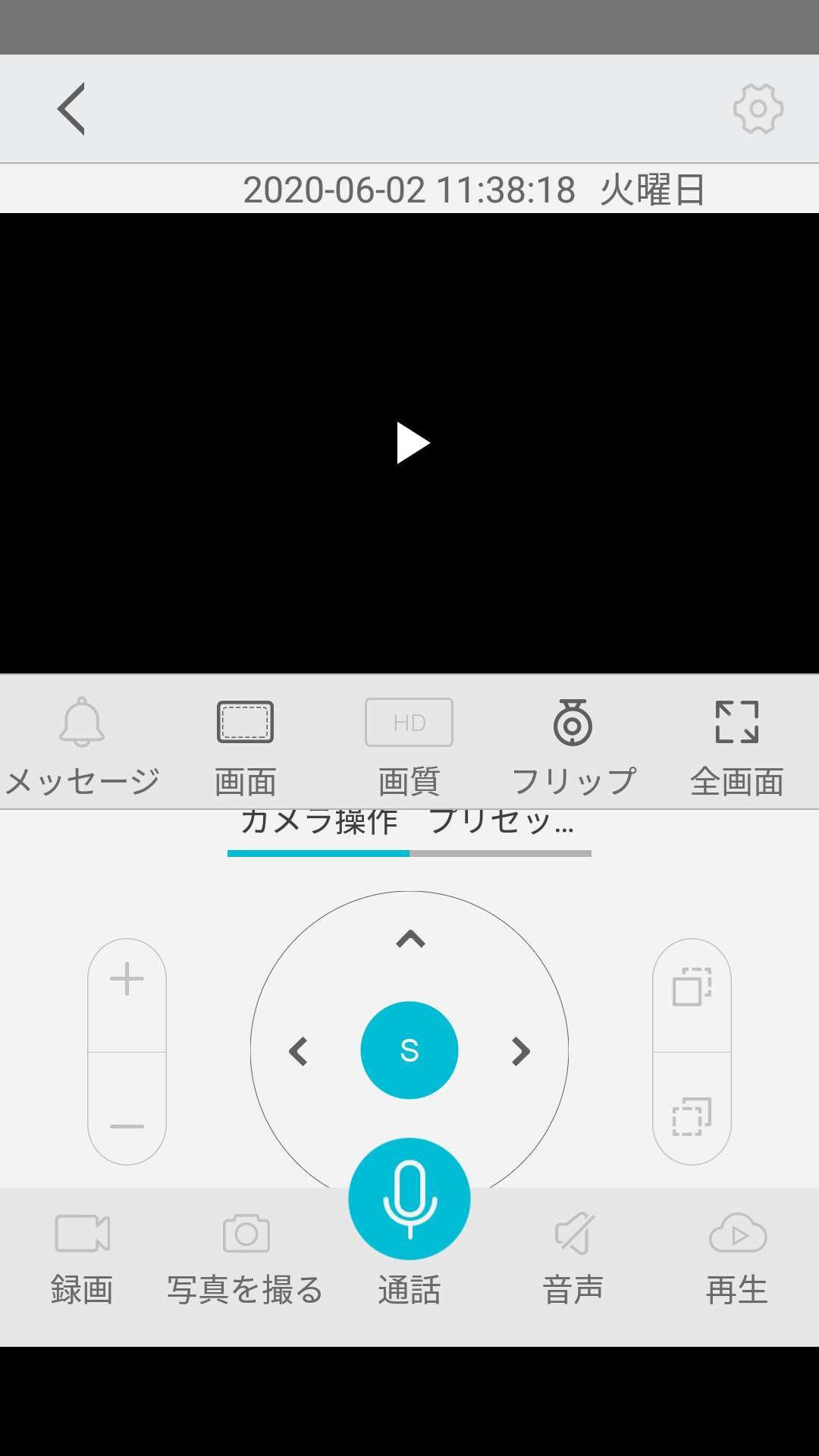Pan the camera right with the arrow
Viewport: 819px width, 1456px height.
(x=521, y=1052)
